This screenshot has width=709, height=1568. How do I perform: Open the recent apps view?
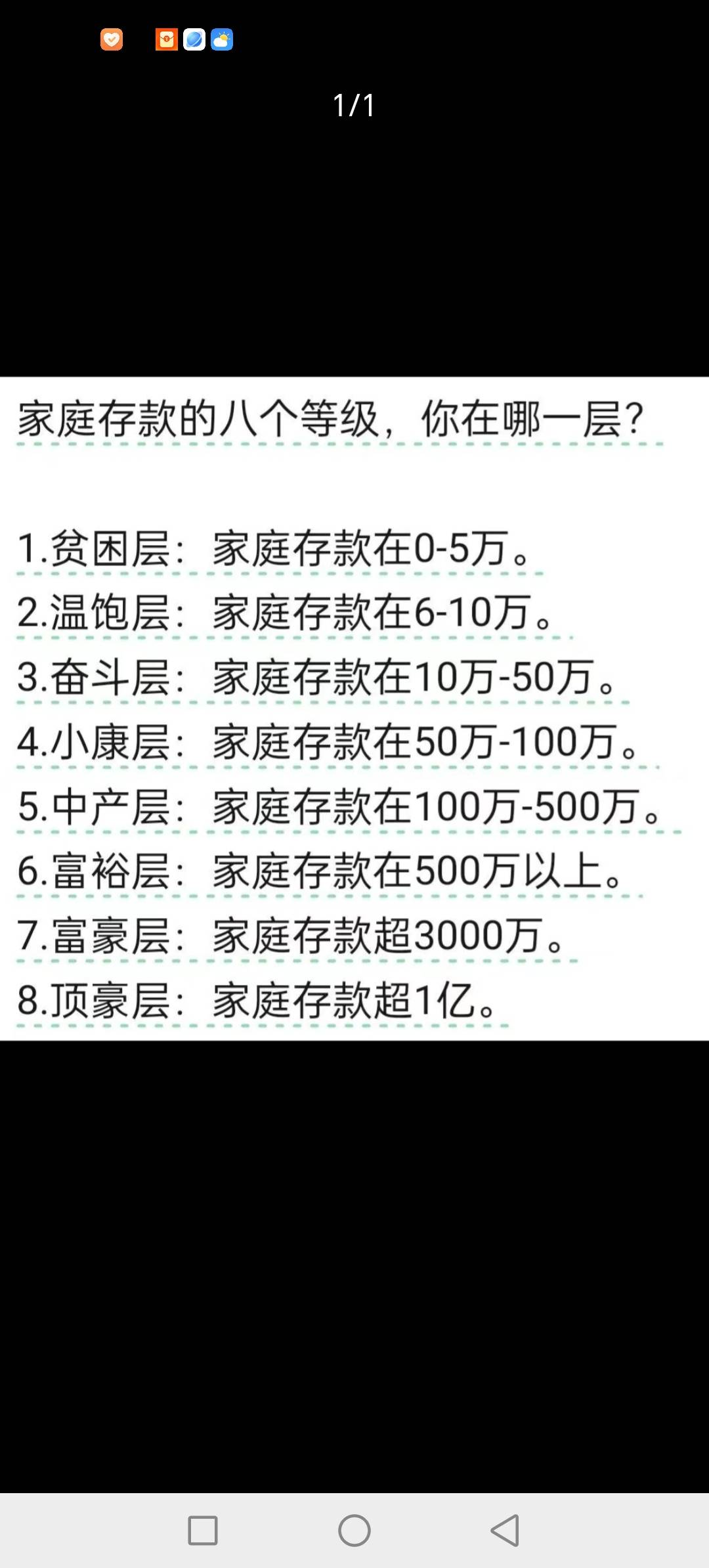203,1531
